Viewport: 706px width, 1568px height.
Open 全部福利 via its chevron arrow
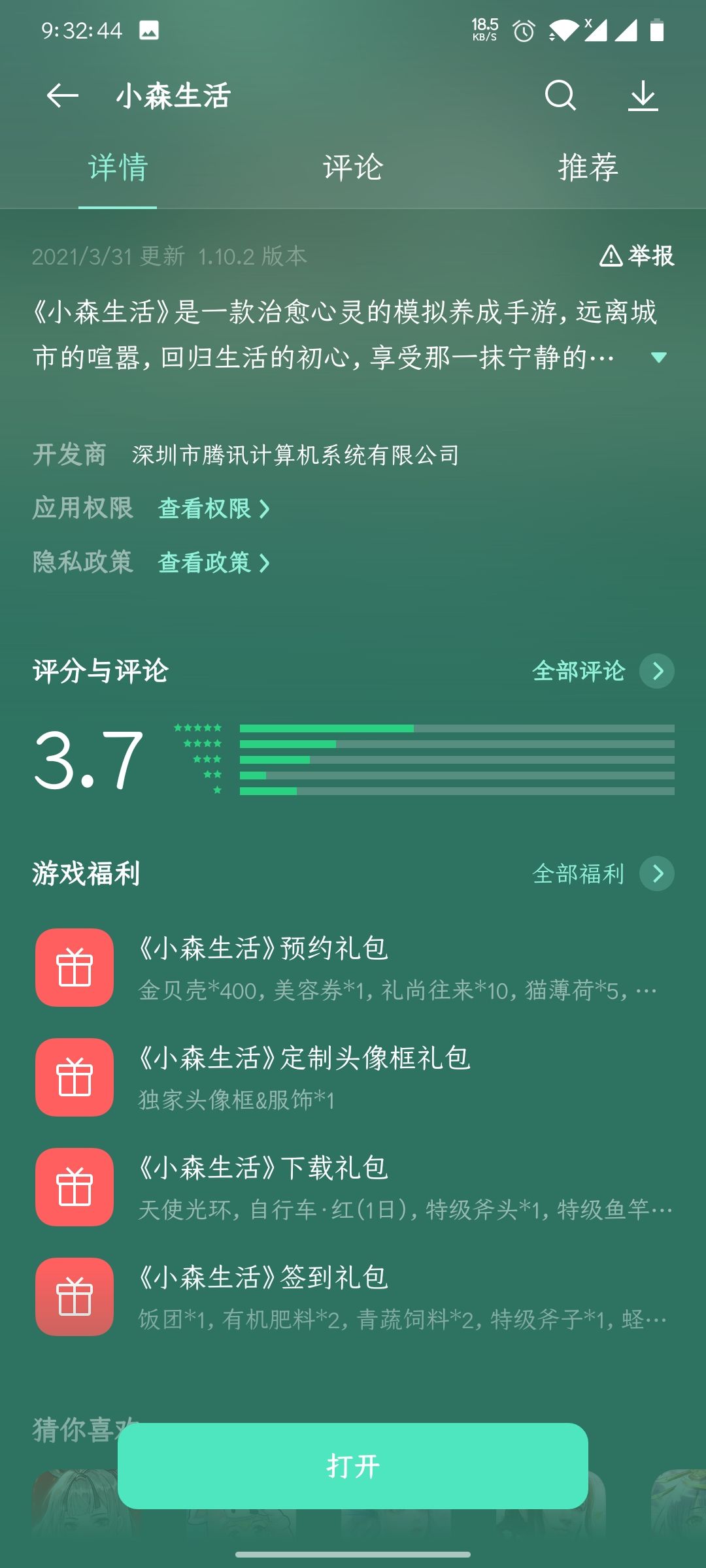[658, 875]
